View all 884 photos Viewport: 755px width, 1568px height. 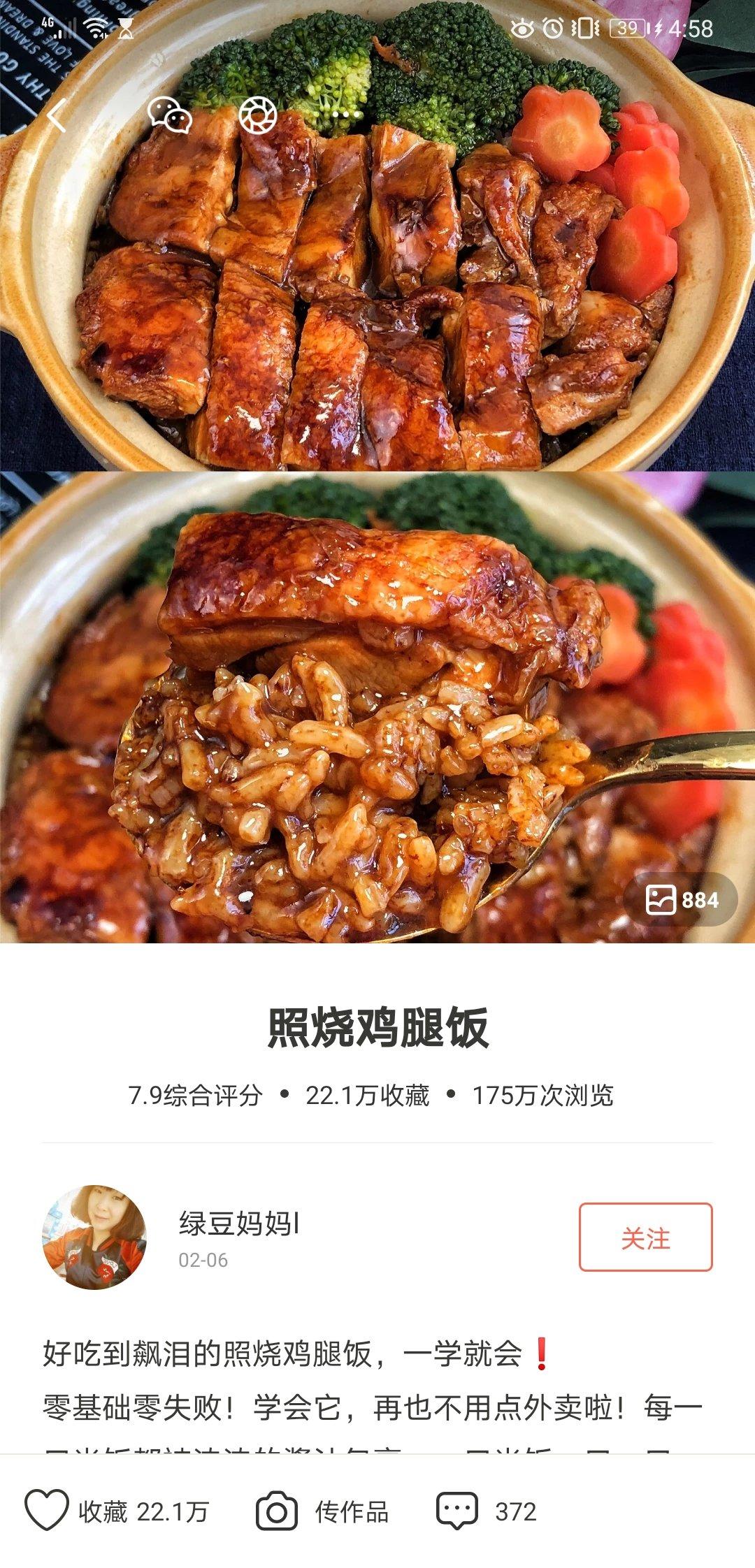(681, 899)
